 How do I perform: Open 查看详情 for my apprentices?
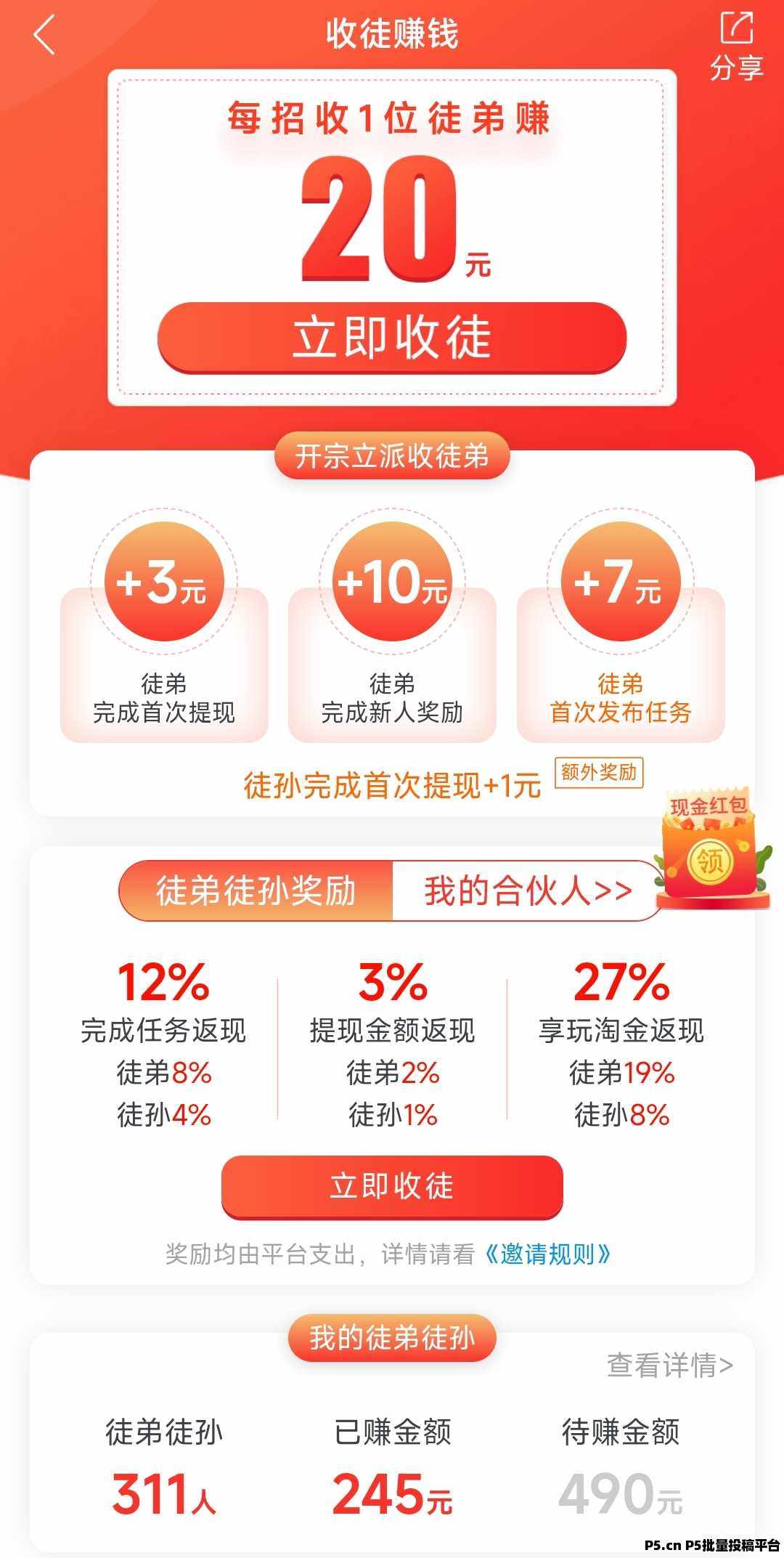click(669, 1366)
